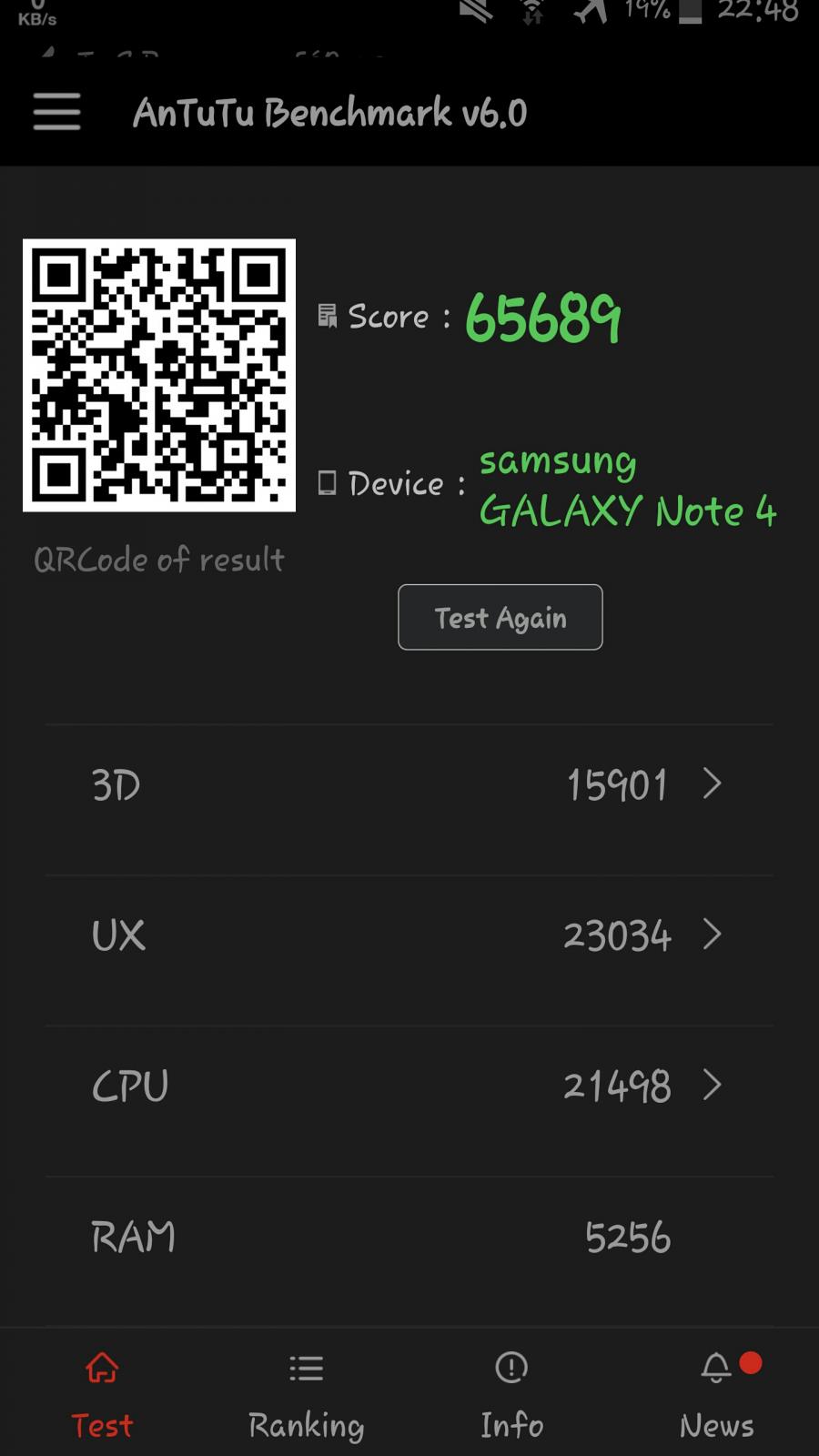Open the hamburger menu drawer
This screenshot has width=819, height=1456.
pyautogui.click(x=56, y=112)
